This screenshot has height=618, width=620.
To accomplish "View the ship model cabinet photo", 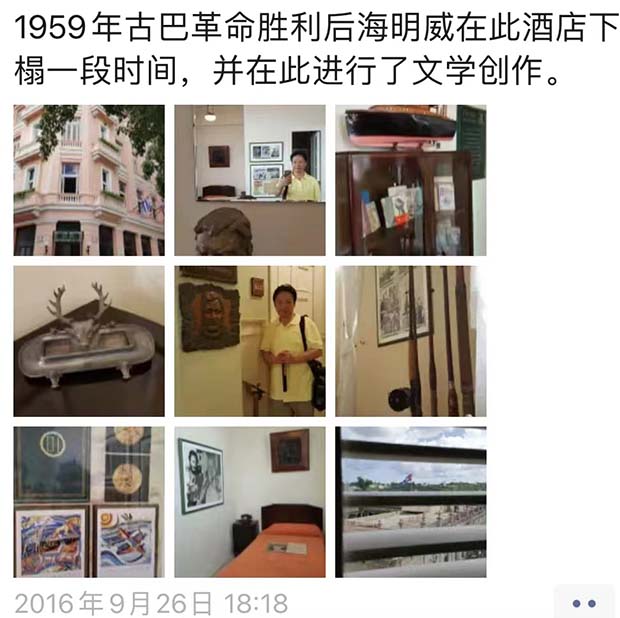I will click(x=411, y=180).
